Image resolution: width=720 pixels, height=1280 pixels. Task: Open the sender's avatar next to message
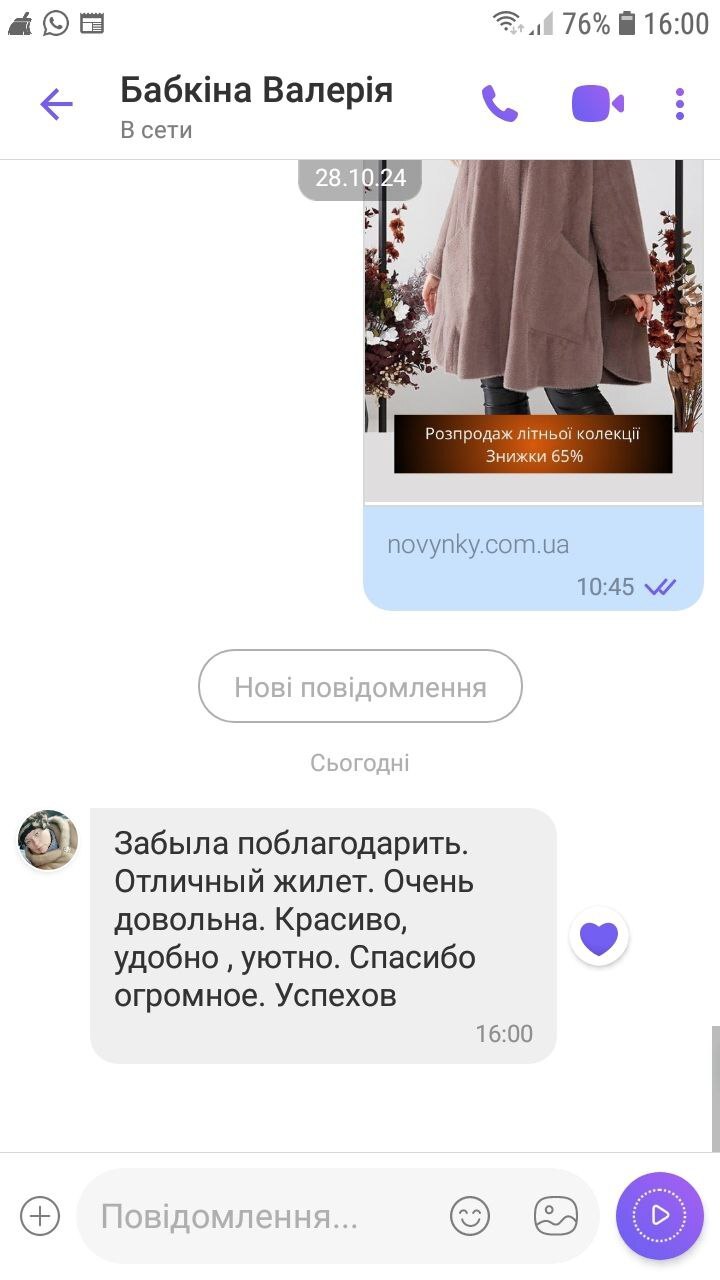tap(48, 840)
